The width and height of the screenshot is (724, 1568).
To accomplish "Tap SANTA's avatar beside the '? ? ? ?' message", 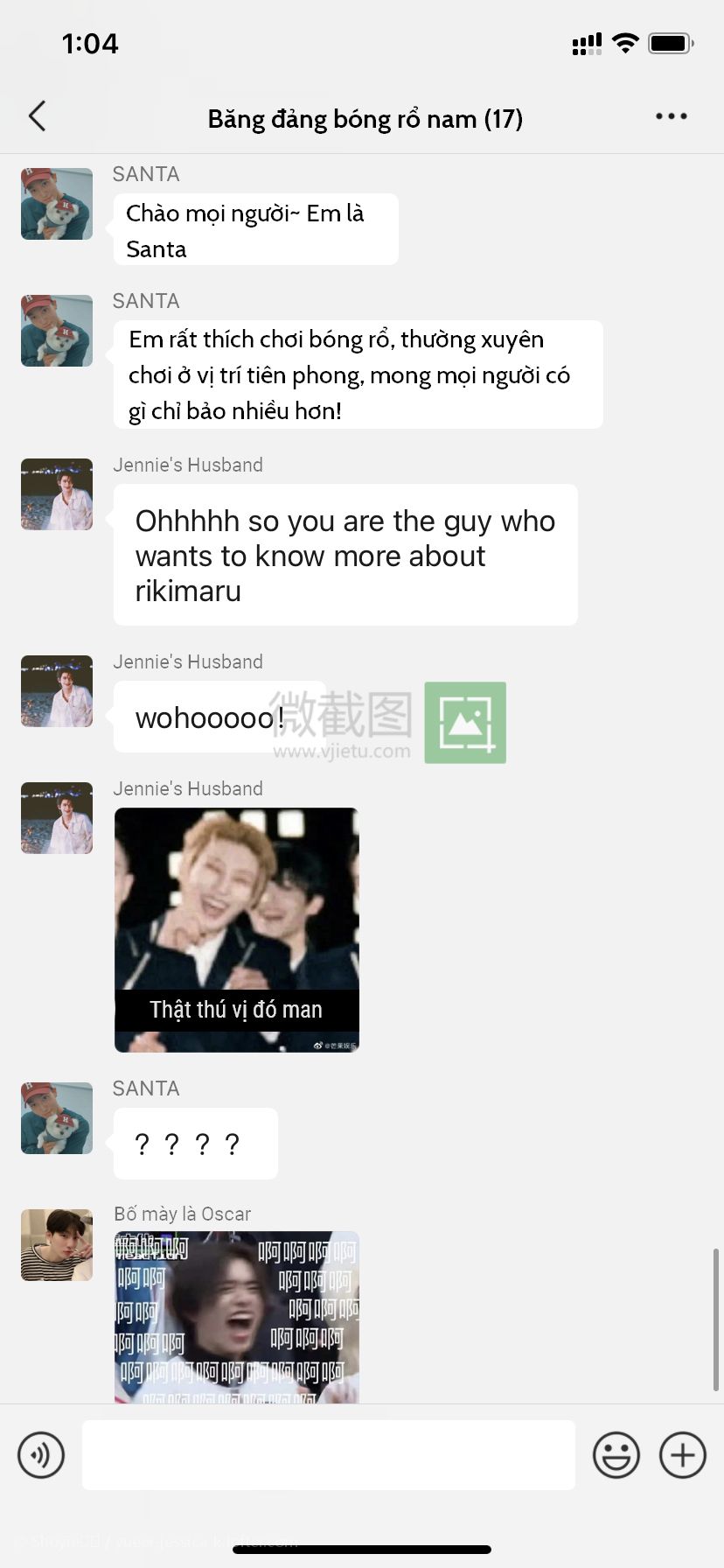I will 57,1118.
